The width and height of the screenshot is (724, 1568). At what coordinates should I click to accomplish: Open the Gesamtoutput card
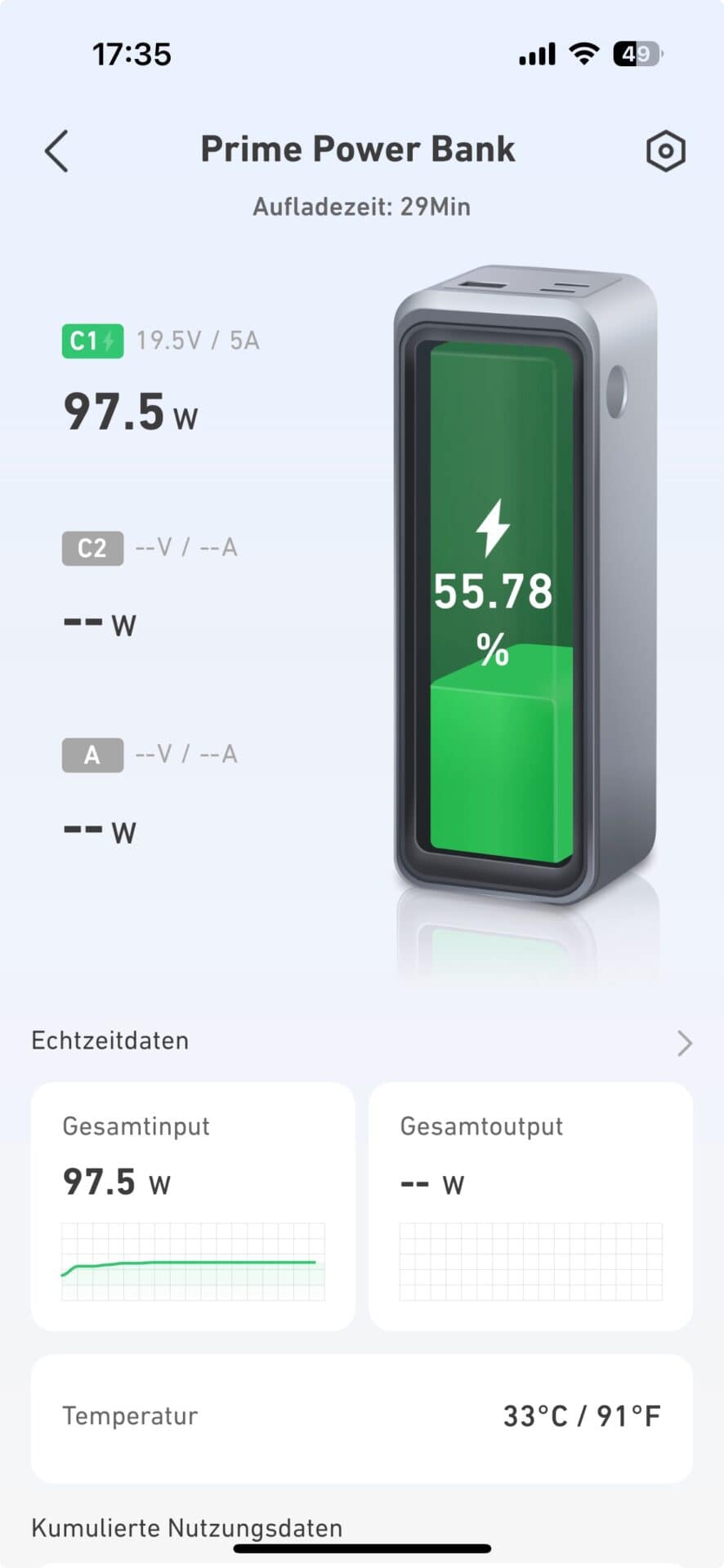click(530, 1205)
